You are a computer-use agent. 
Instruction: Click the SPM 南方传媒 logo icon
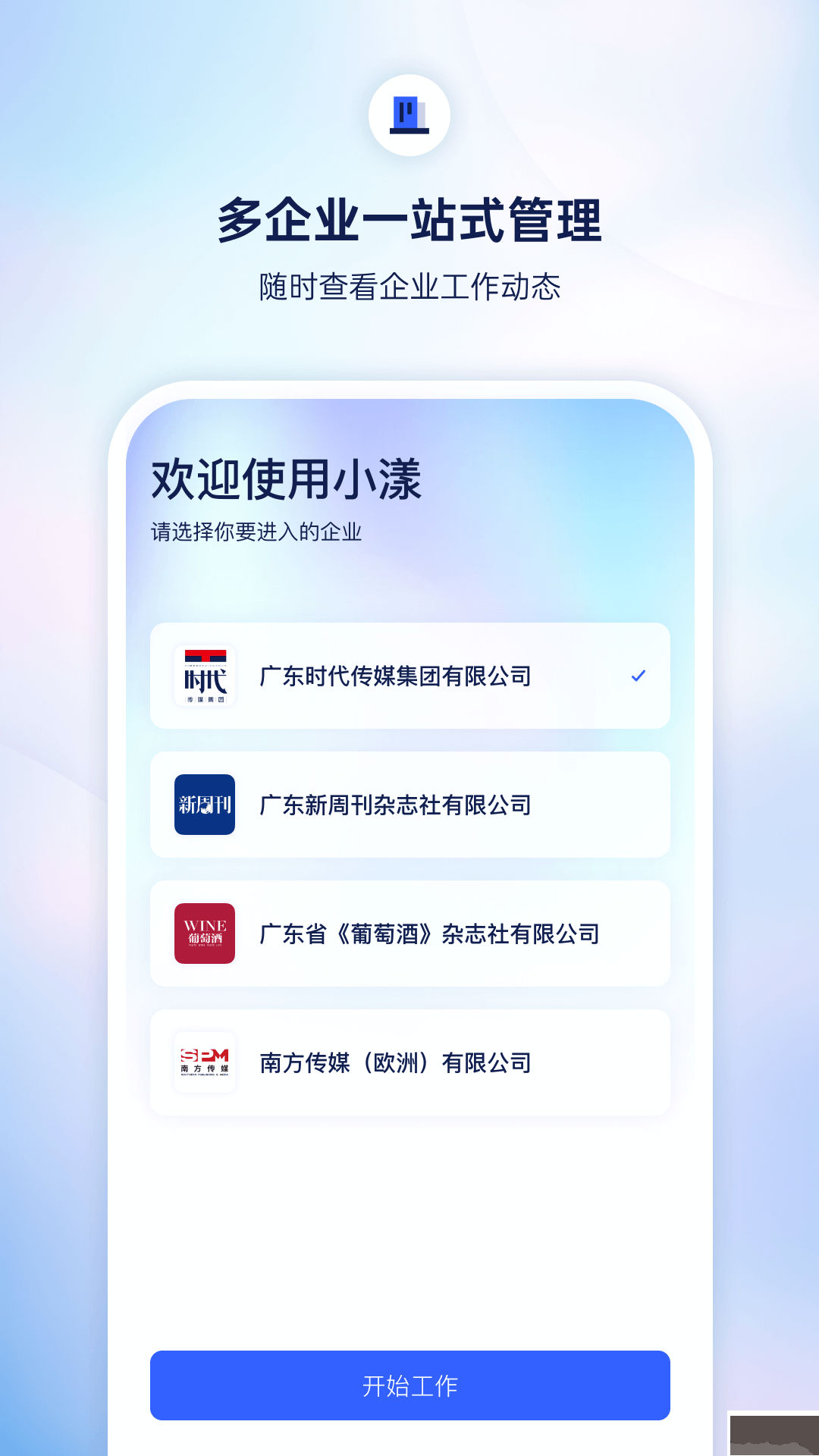[x=204, y=1062]
